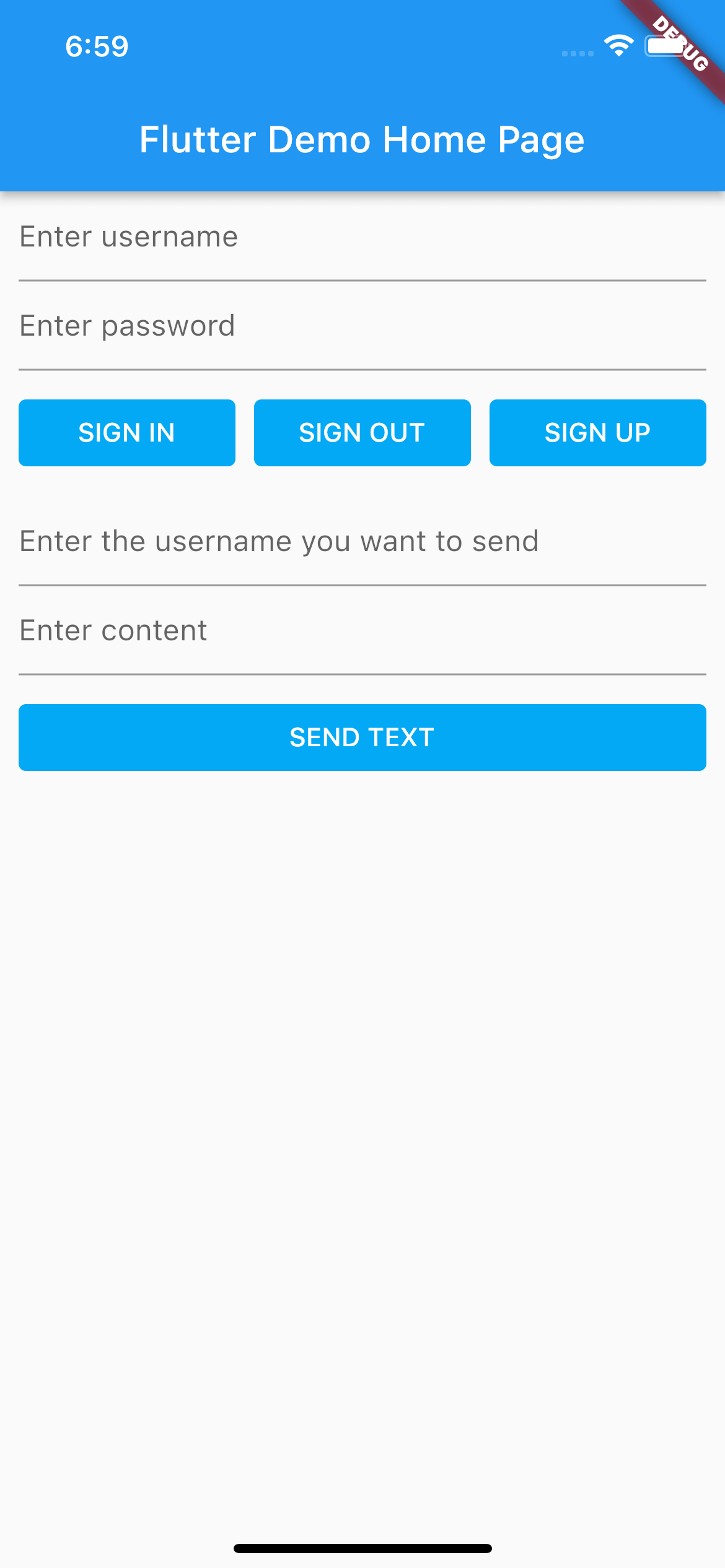Viewport: 725px width, 1568px height.
Task: Focus the recipient username field
Action: pos(362,542)
